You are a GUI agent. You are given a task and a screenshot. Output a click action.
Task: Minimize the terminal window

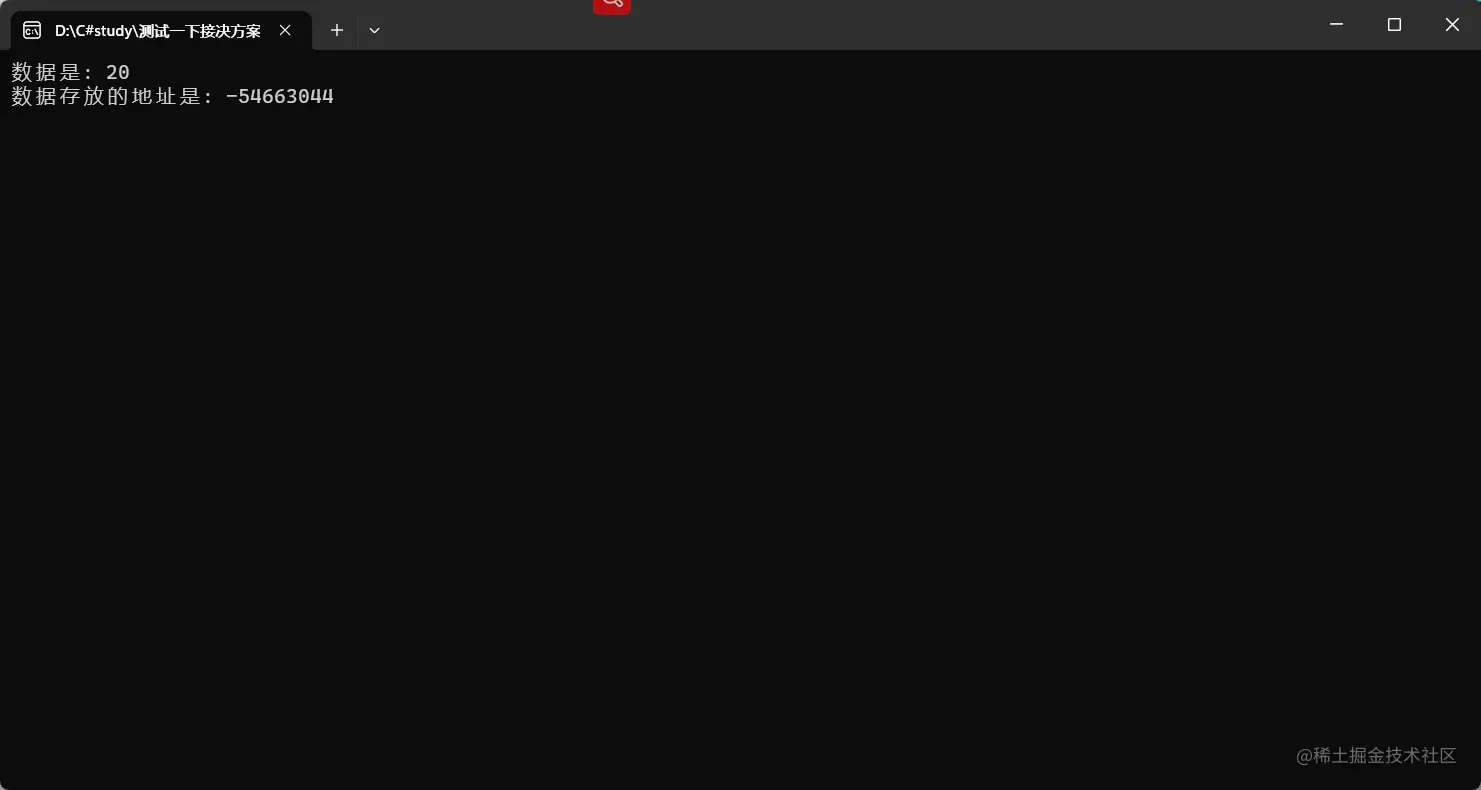click(x=1336, y=25)
